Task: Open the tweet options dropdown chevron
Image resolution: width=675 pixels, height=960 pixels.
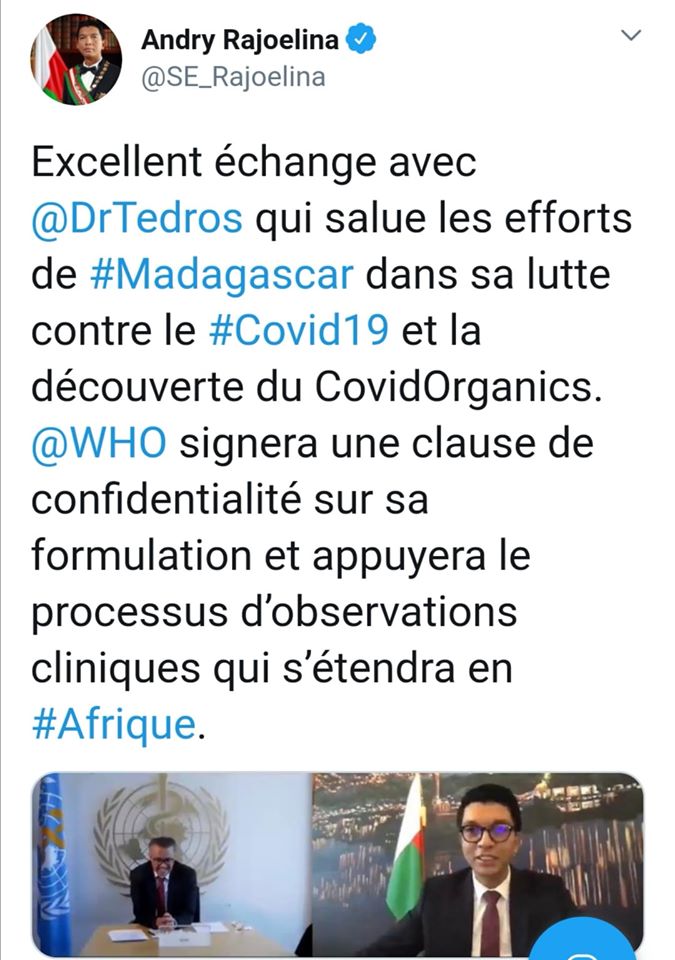Action: pyautogui.click(x=630, y=35)
